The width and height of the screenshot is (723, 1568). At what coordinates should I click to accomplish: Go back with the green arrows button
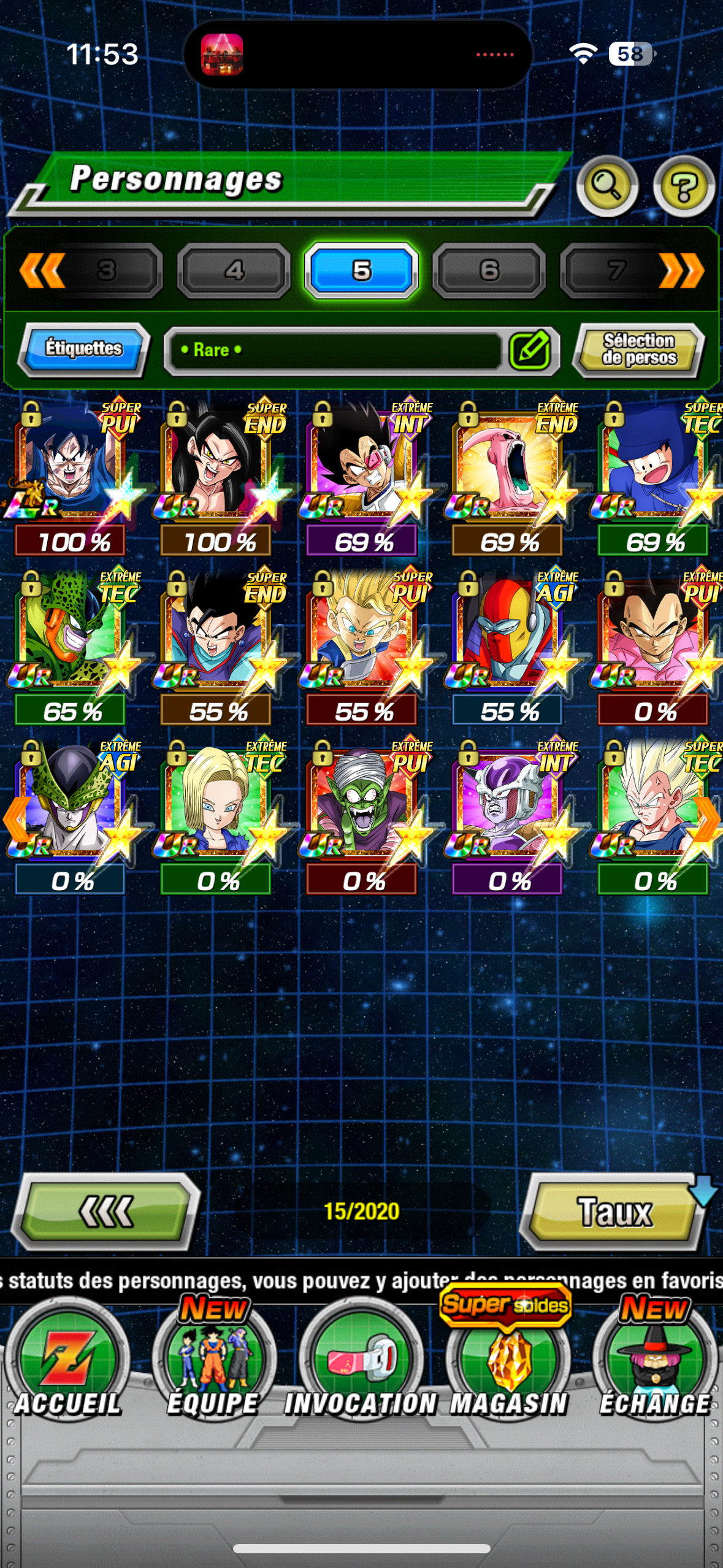pyautogui.click(x=106, y=1211)
